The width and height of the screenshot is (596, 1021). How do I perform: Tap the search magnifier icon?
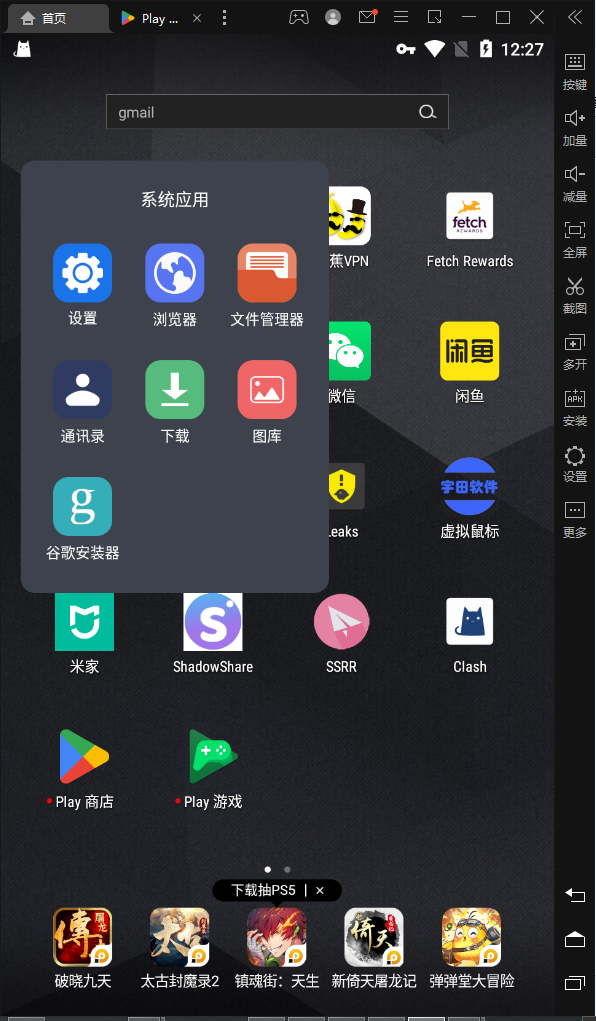[427, 112]
